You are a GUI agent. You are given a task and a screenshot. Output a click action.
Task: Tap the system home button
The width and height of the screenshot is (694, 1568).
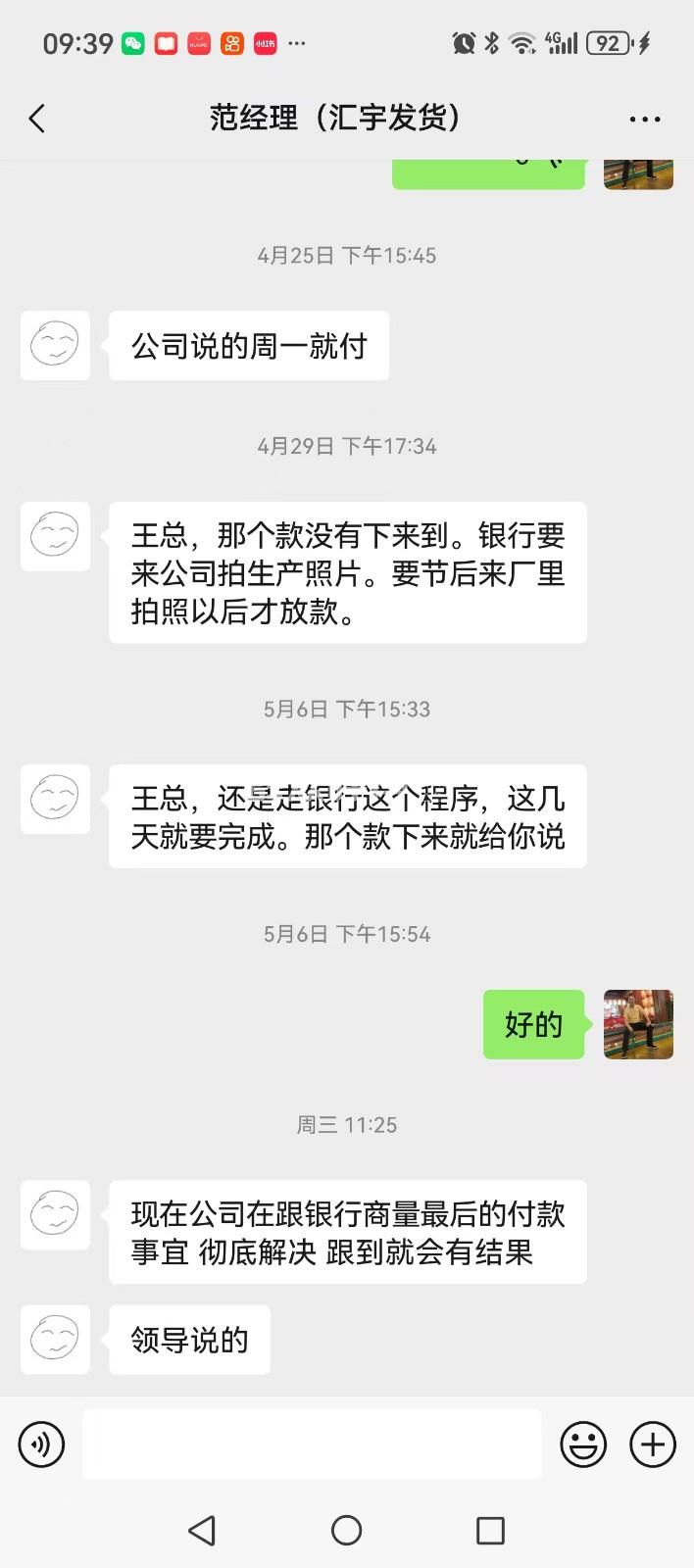[x=346, y=1530]
